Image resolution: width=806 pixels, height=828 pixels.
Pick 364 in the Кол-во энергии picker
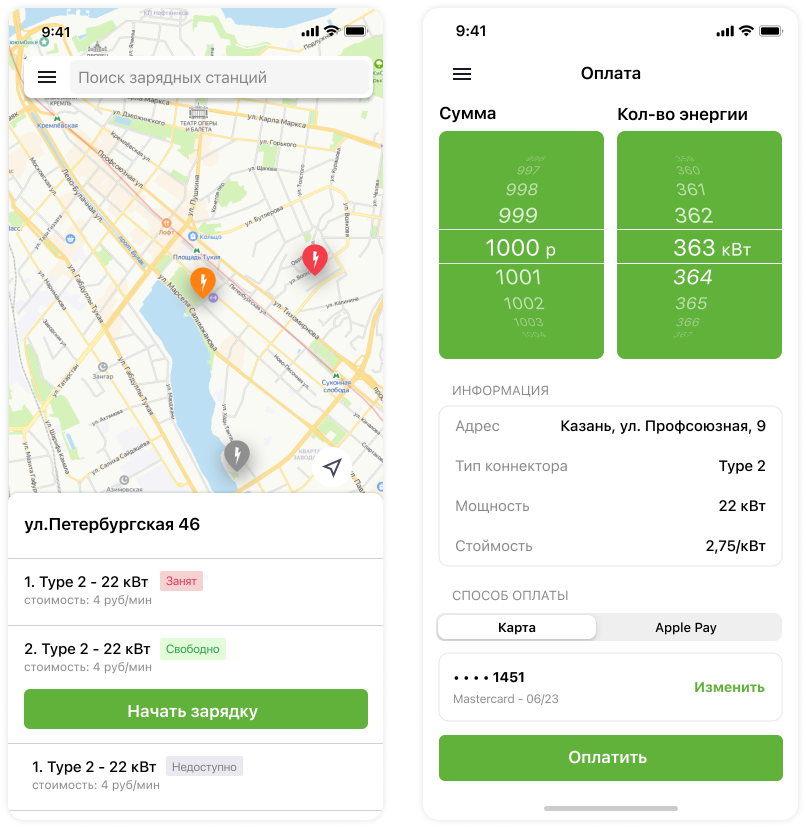pyautogui.click(x=693, y=277)
